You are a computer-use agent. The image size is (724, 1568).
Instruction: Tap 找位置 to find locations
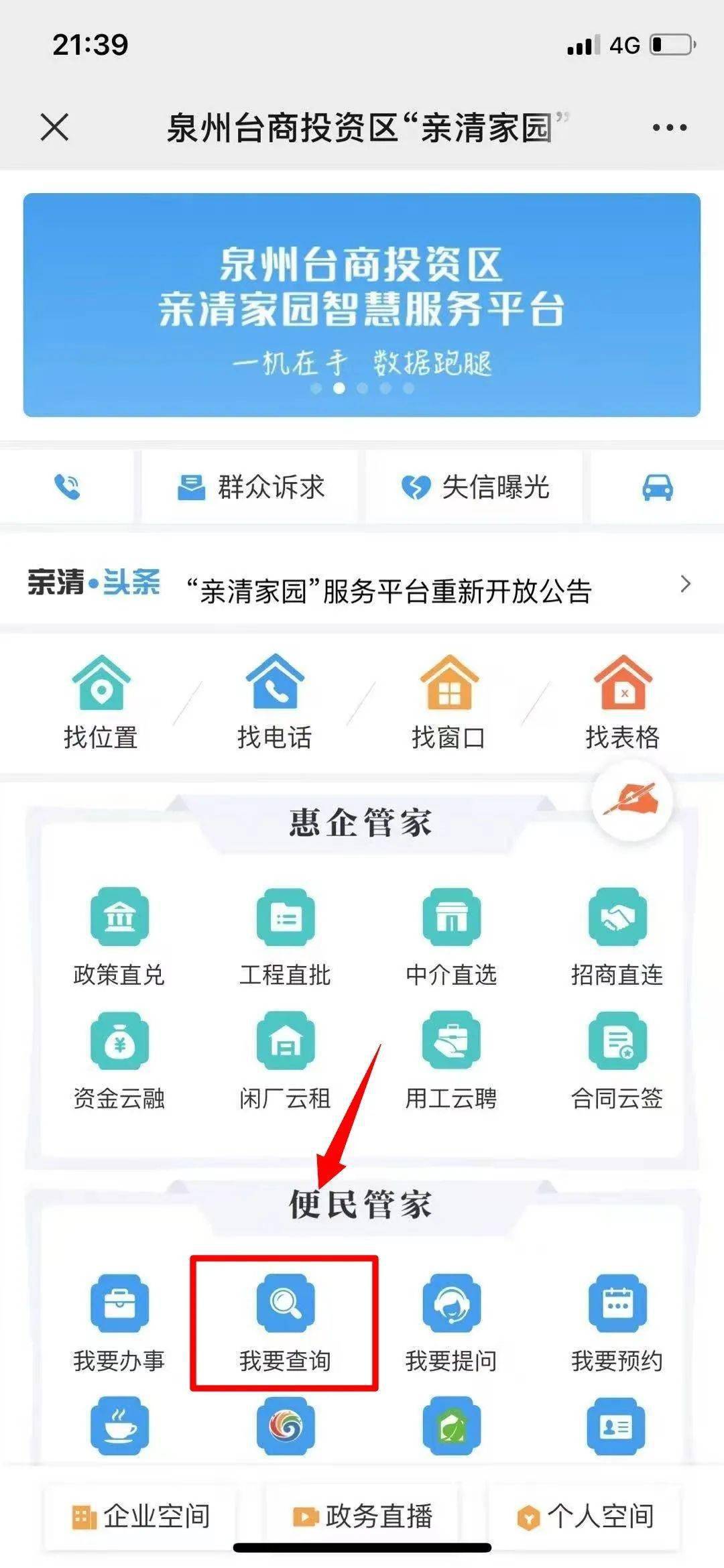click(101, 702)
